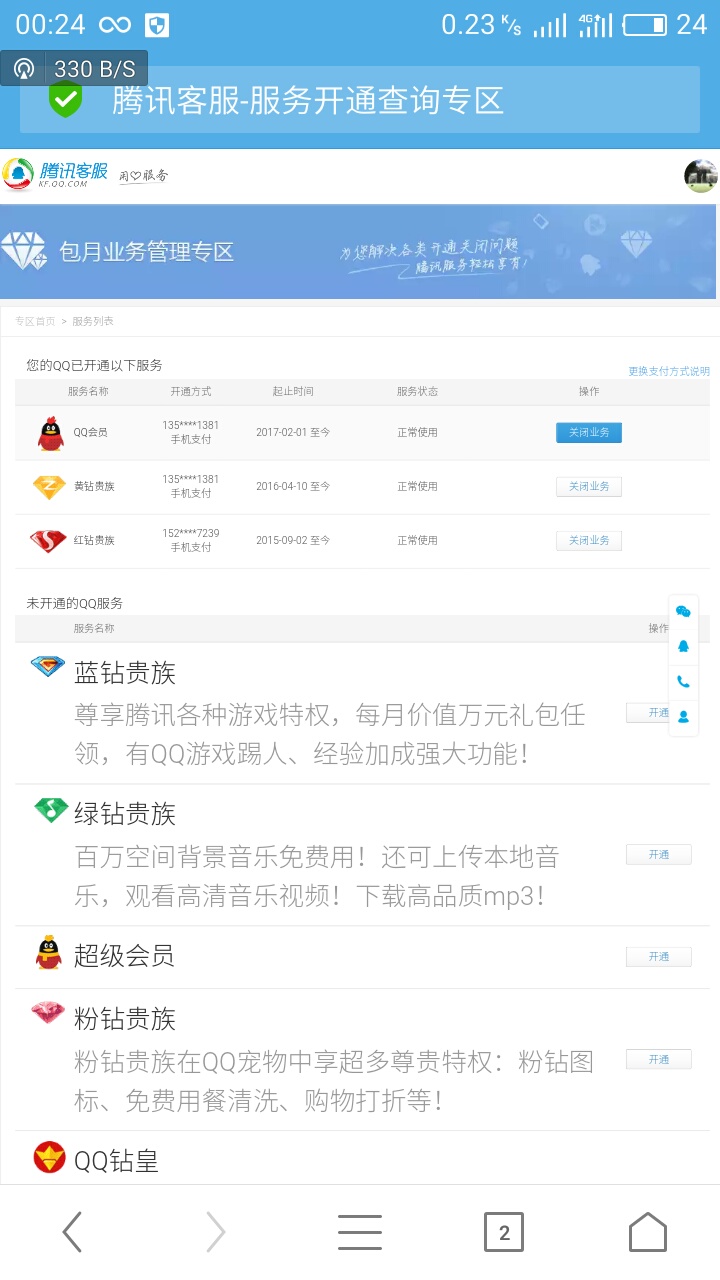Open WeChat support floating icon

(683, 611)
